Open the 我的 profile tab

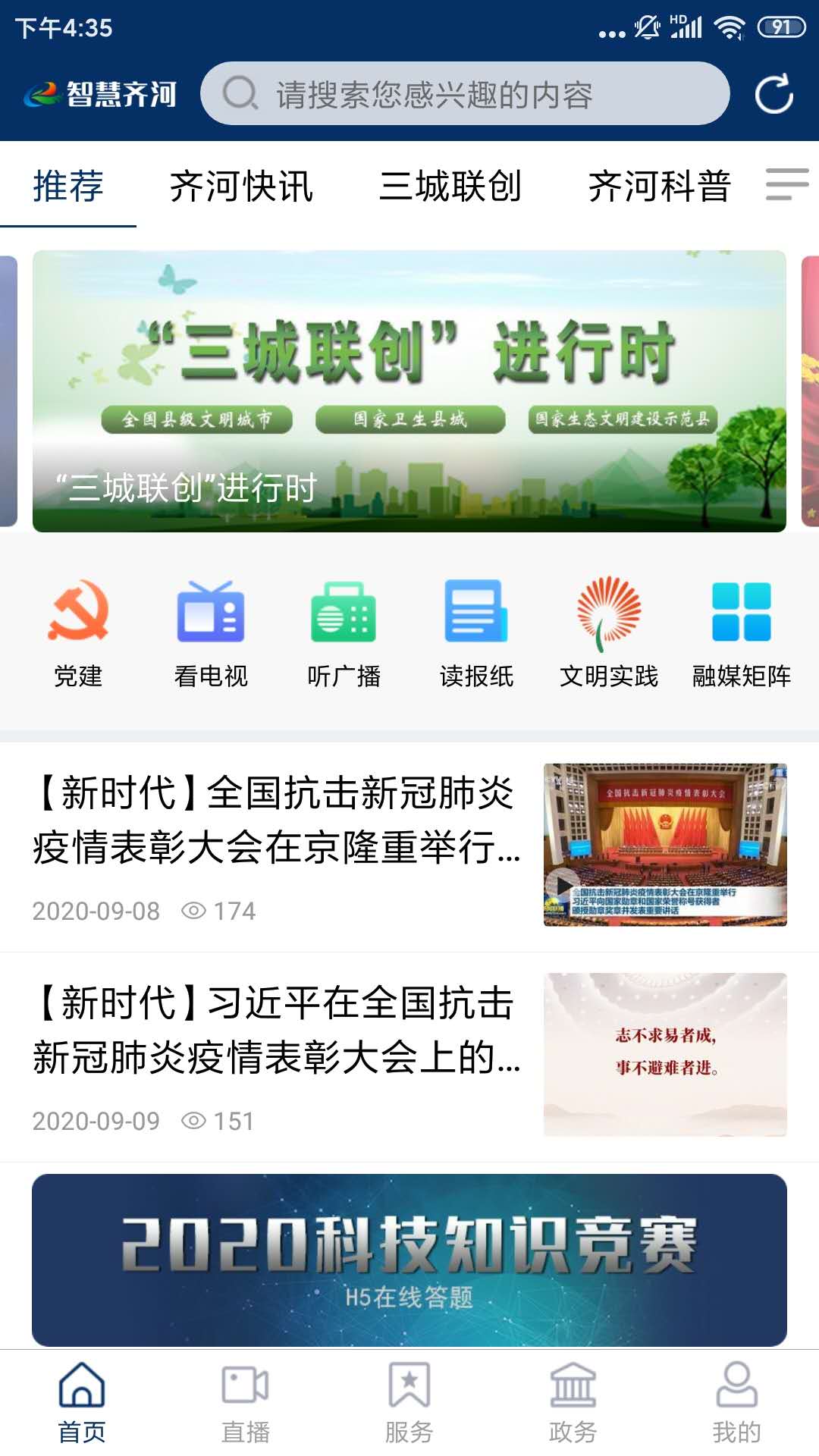click(x=737, y=1403)
